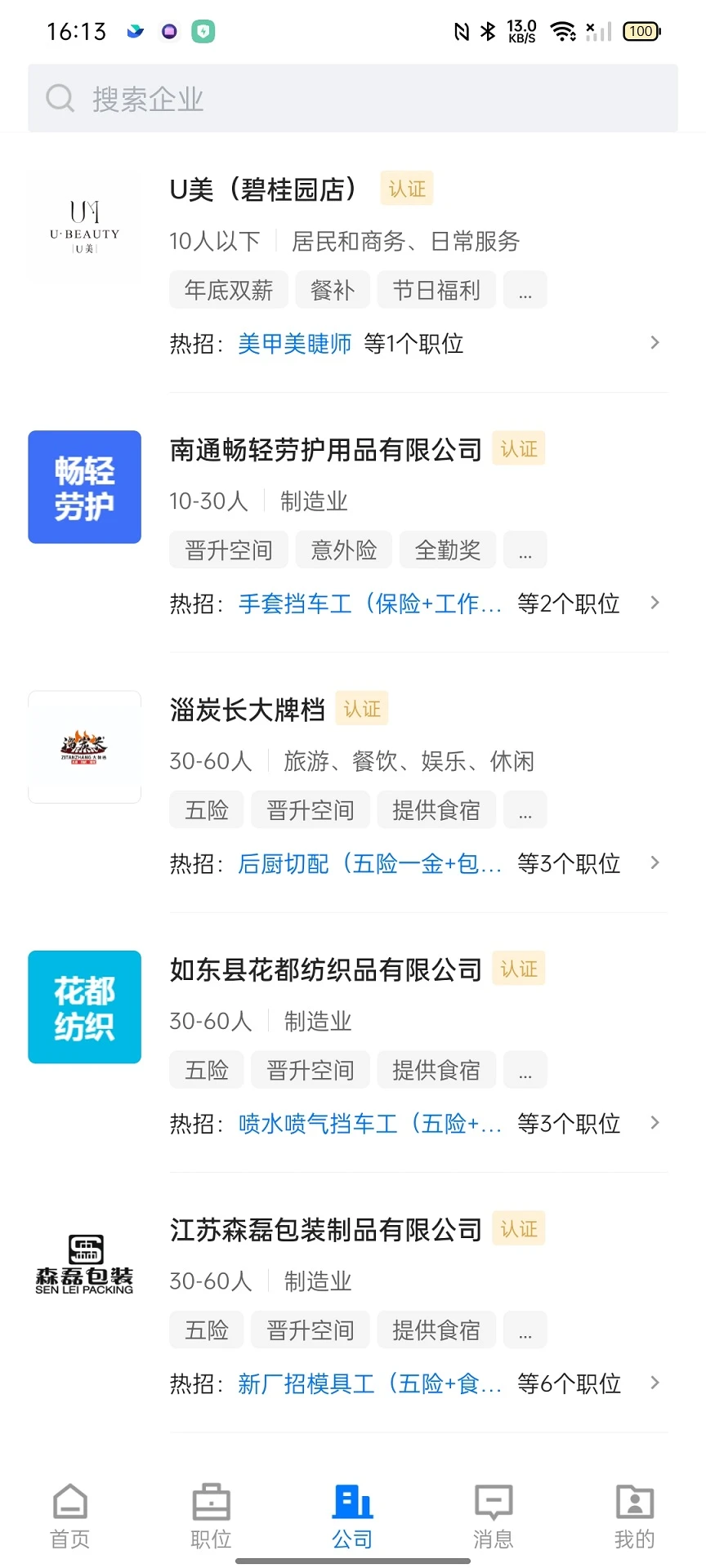This screenshot has width=706, height=1568.
Task: Open 南通畅轻劳护用品有限公司 company details
Action: point(325,449)
